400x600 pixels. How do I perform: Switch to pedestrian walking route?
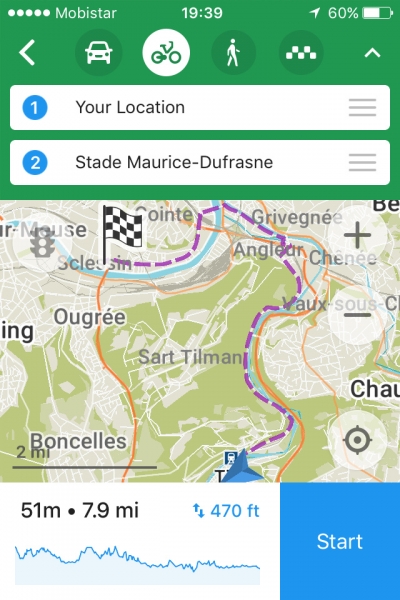(233, 52)
